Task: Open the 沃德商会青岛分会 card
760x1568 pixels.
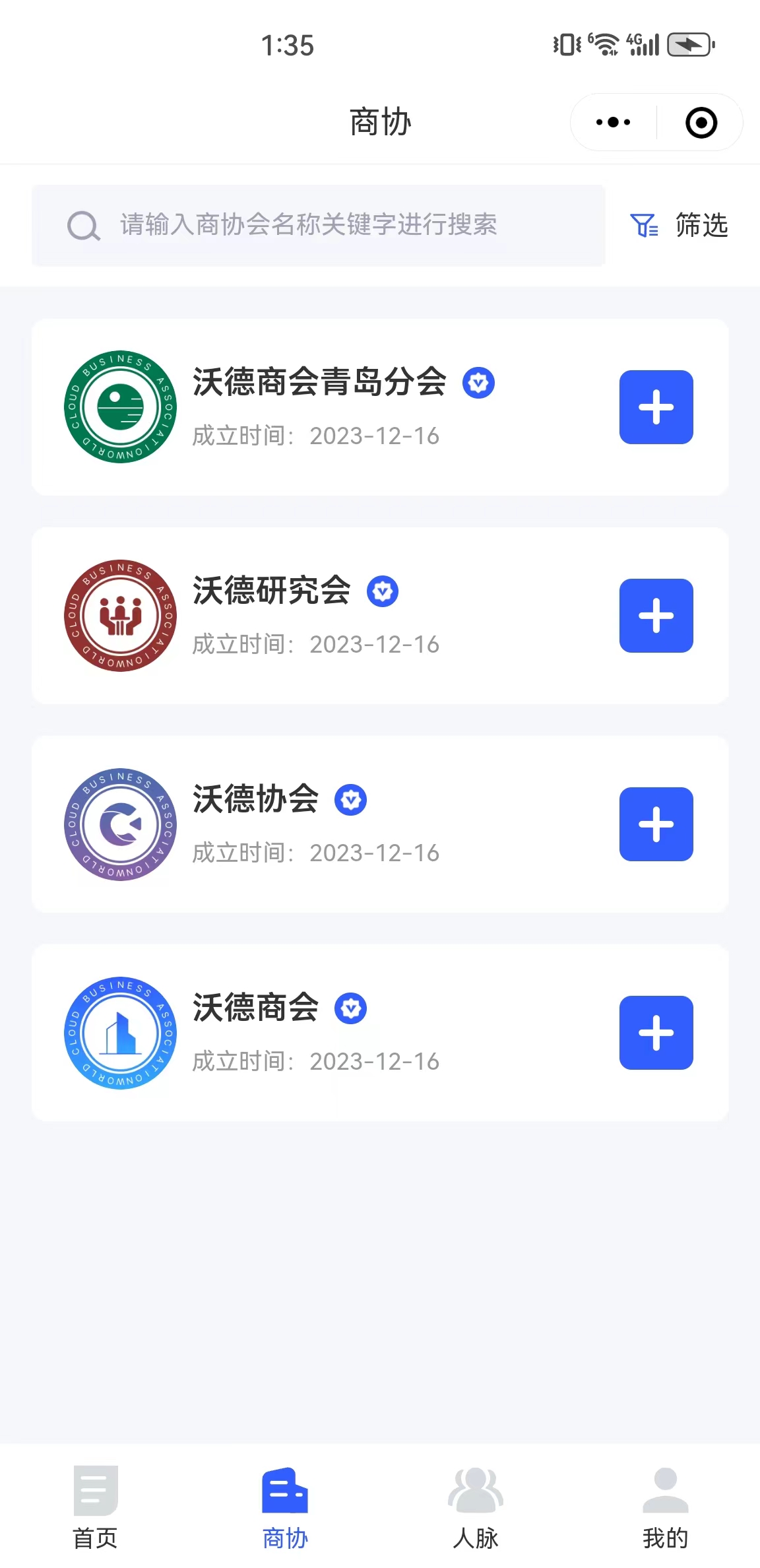Action: coord(380,407)
